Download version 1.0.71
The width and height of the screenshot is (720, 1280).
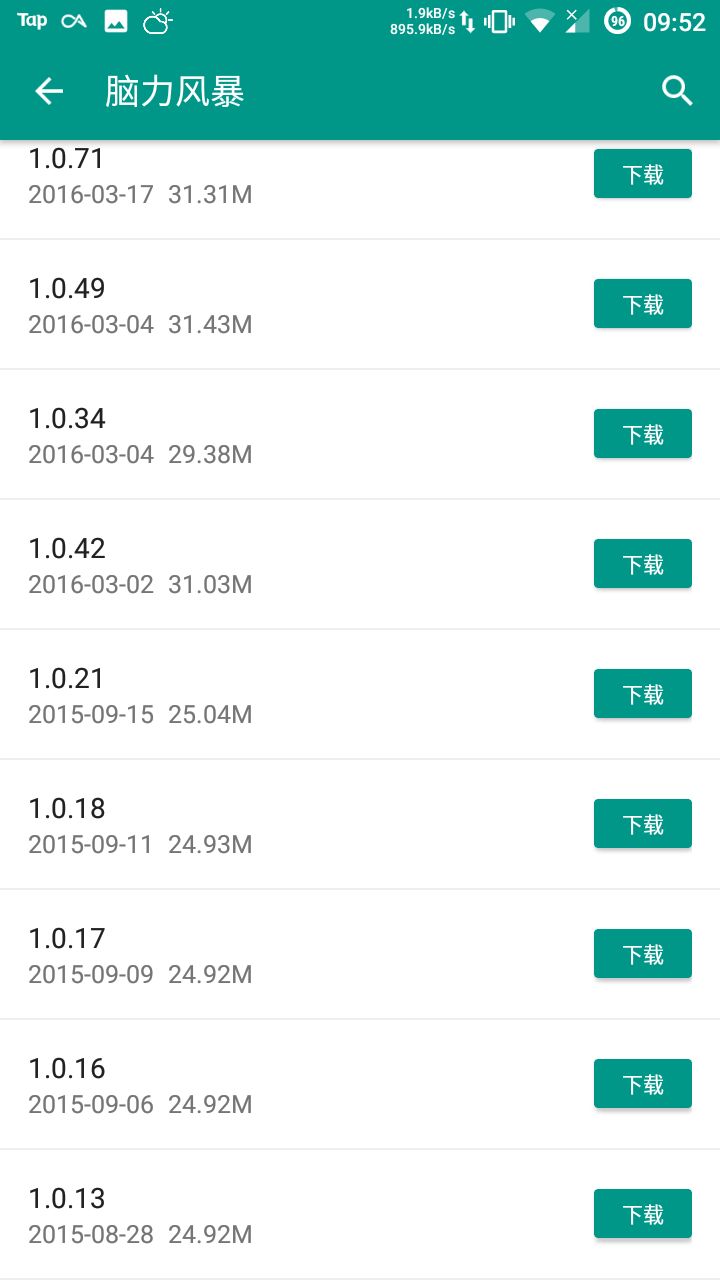coord(642,174)
